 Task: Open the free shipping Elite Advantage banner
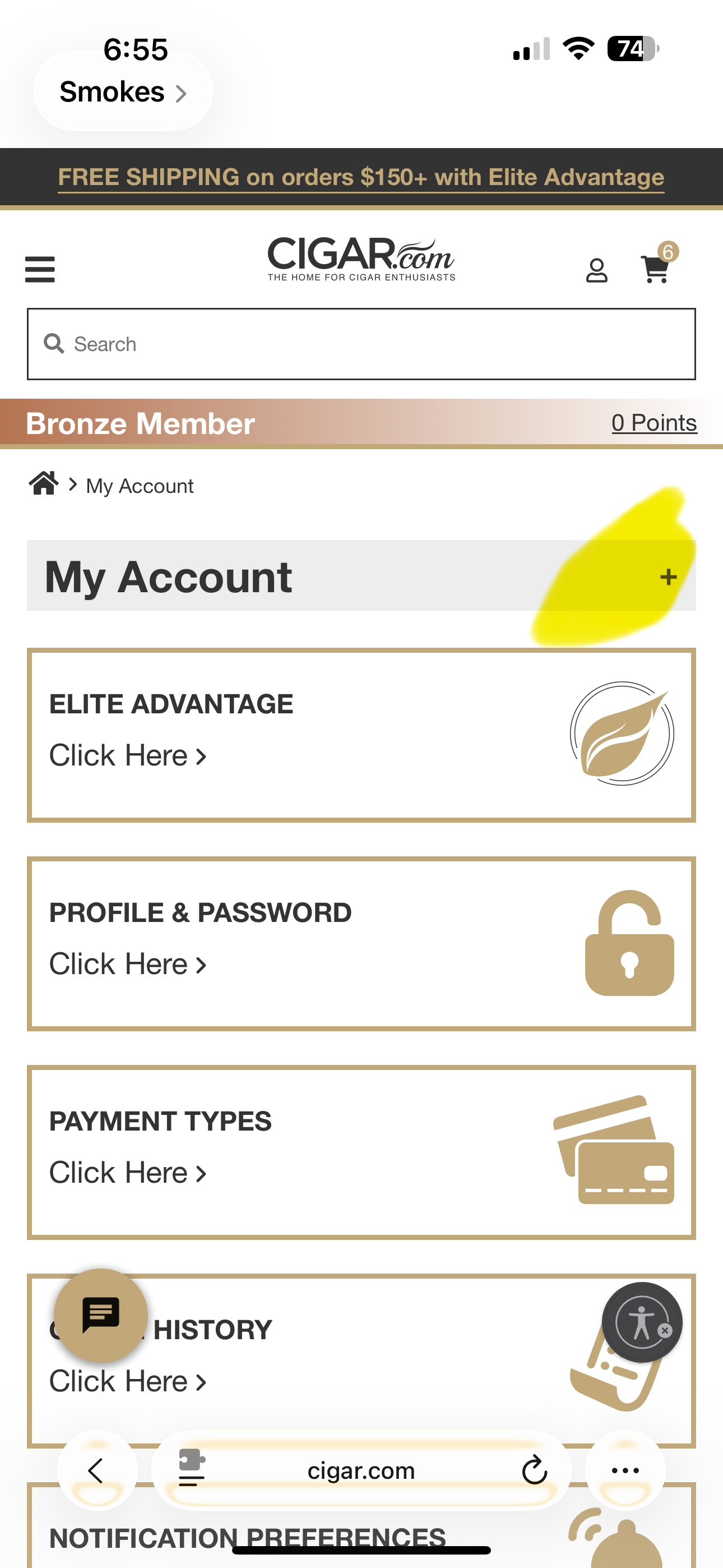361,177
